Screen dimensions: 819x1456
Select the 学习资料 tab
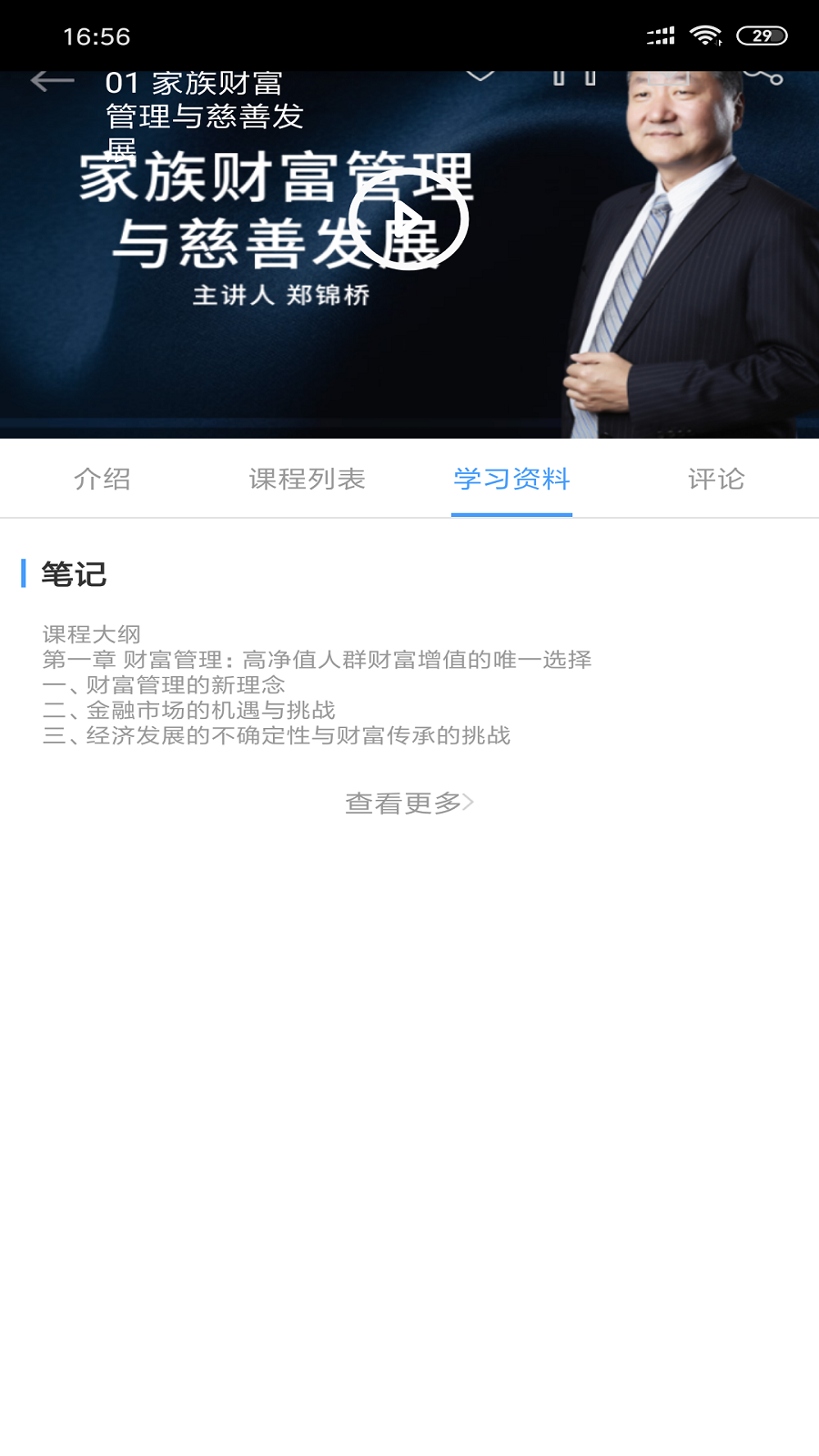pyautogui.click(x=511, y=479)
